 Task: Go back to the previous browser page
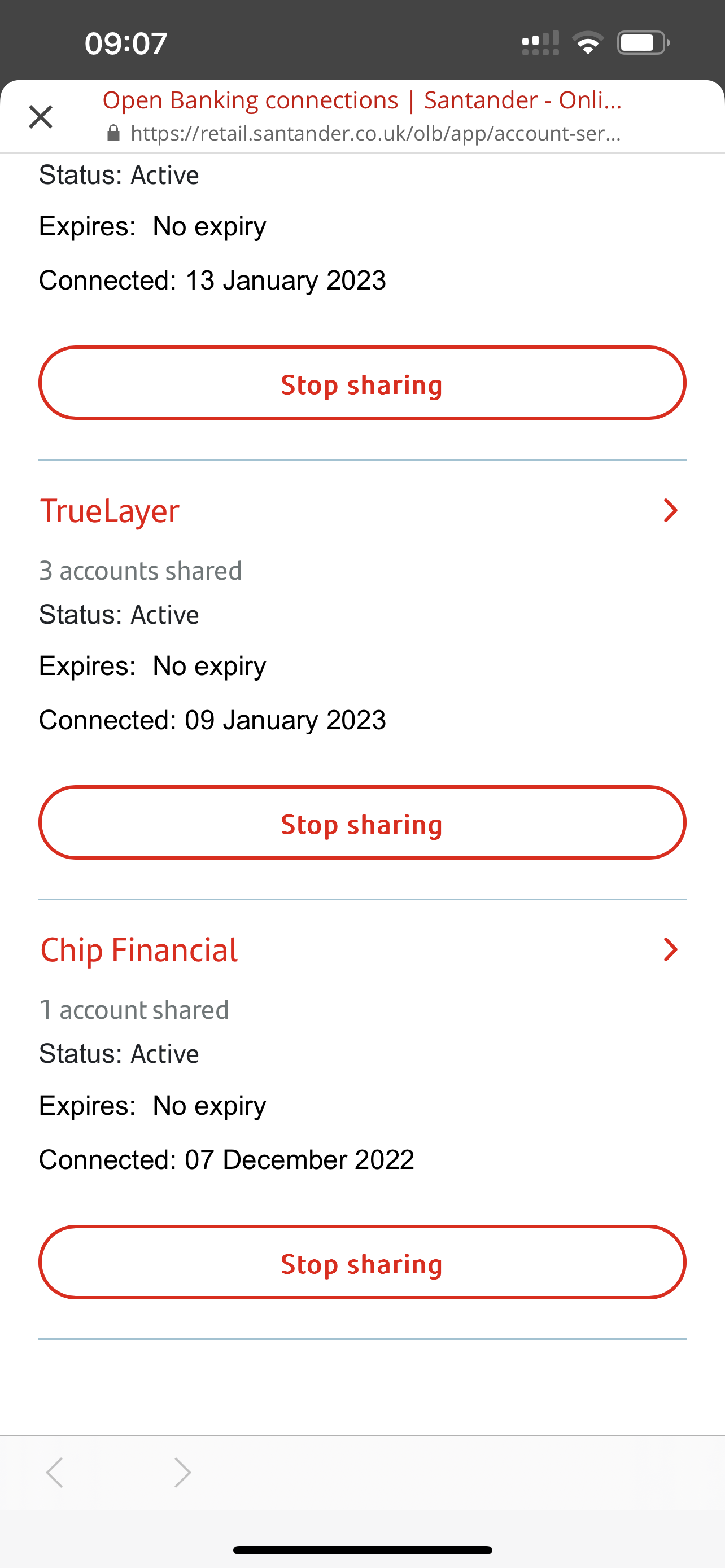[55, 1473]
